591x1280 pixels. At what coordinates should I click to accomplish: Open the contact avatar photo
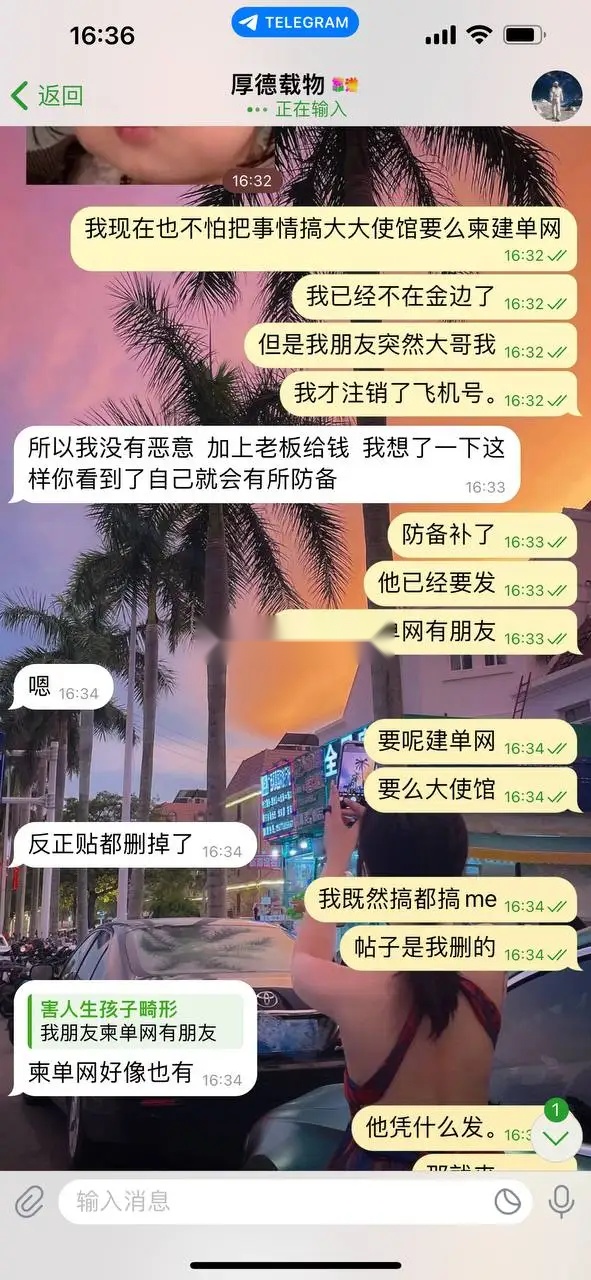click(556, 96)
